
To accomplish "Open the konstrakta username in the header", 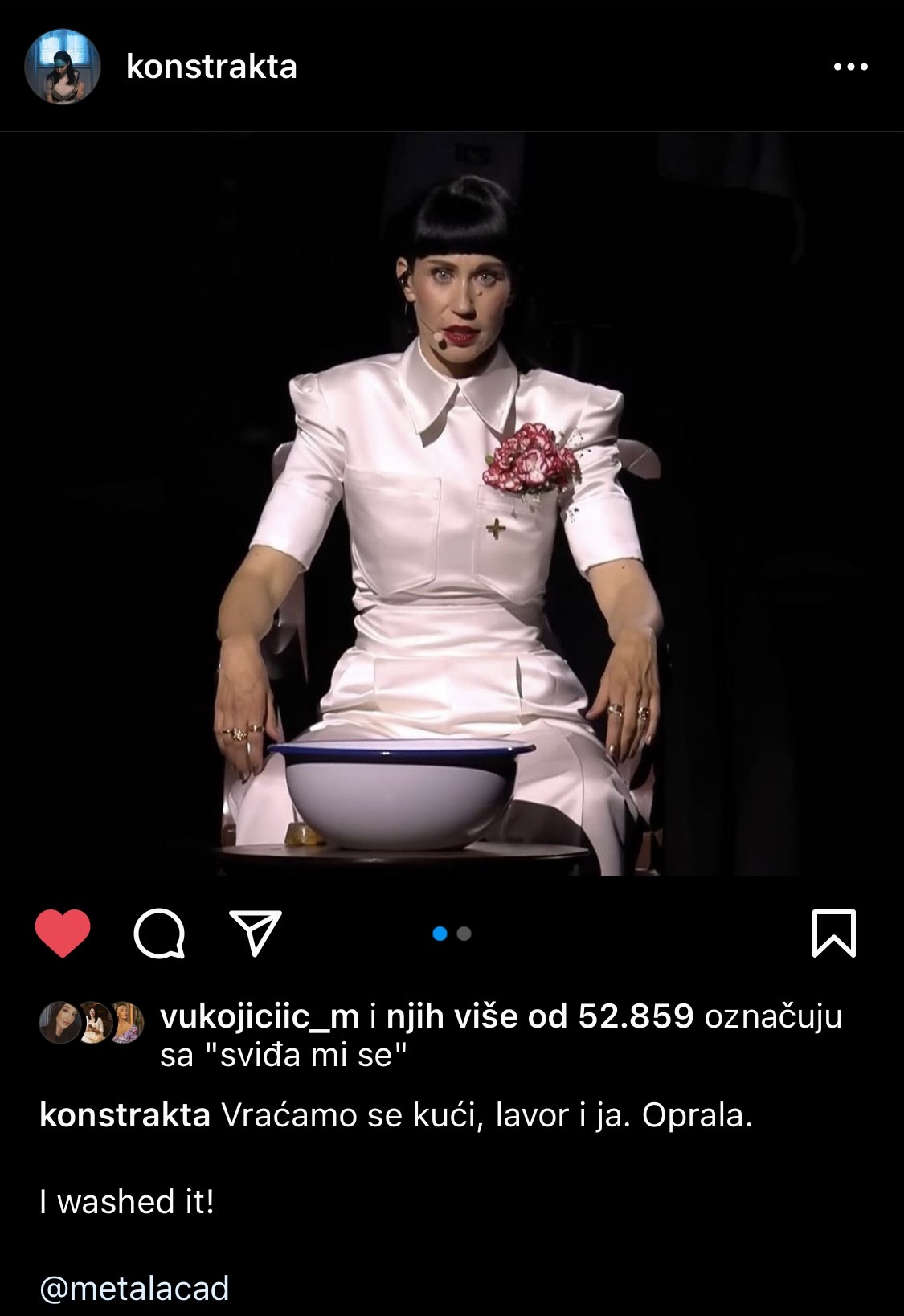I will pyautogui.click(x=211, y=67).
